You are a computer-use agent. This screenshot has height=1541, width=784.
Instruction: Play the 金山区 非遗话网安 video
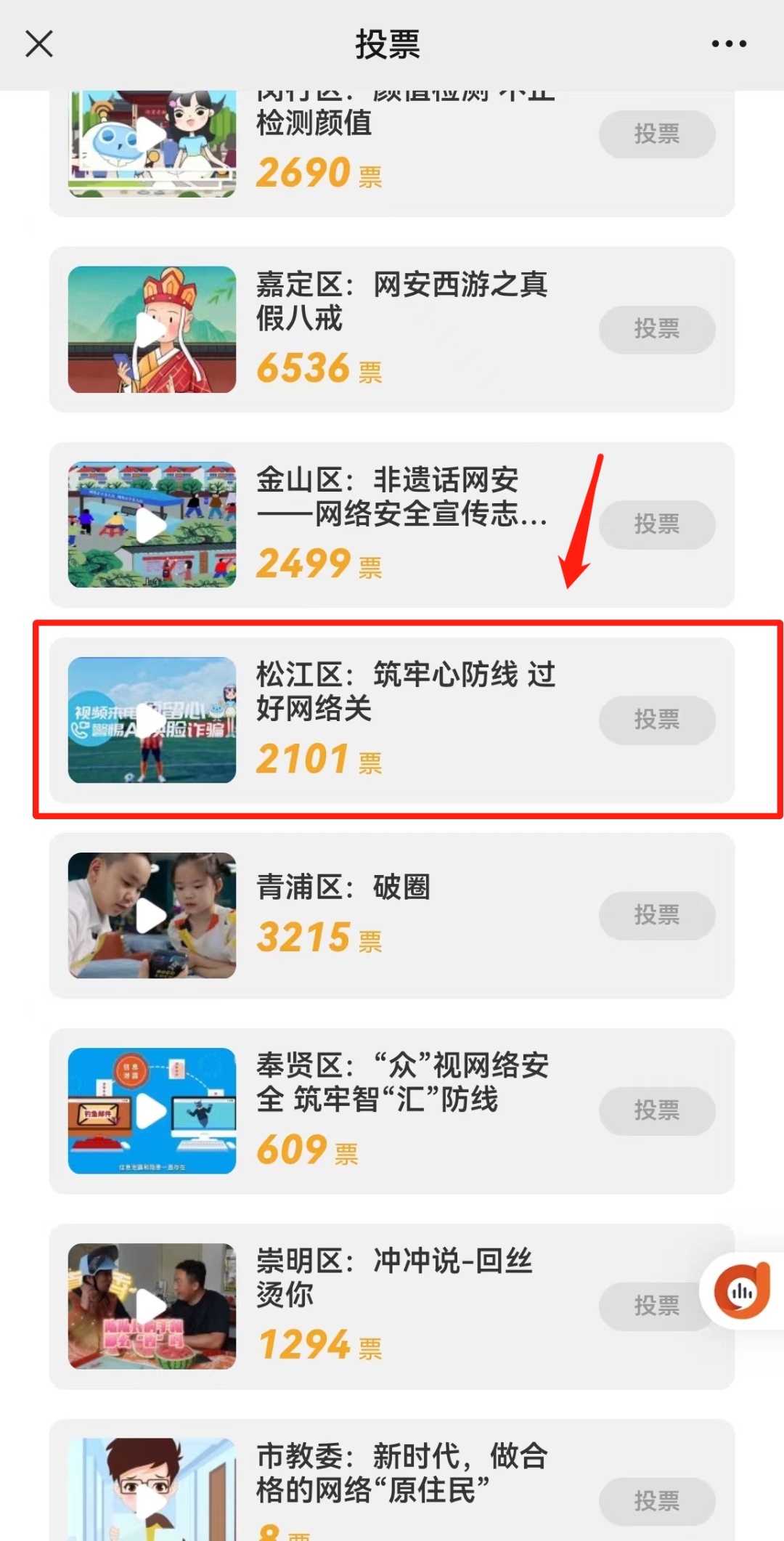152,525
